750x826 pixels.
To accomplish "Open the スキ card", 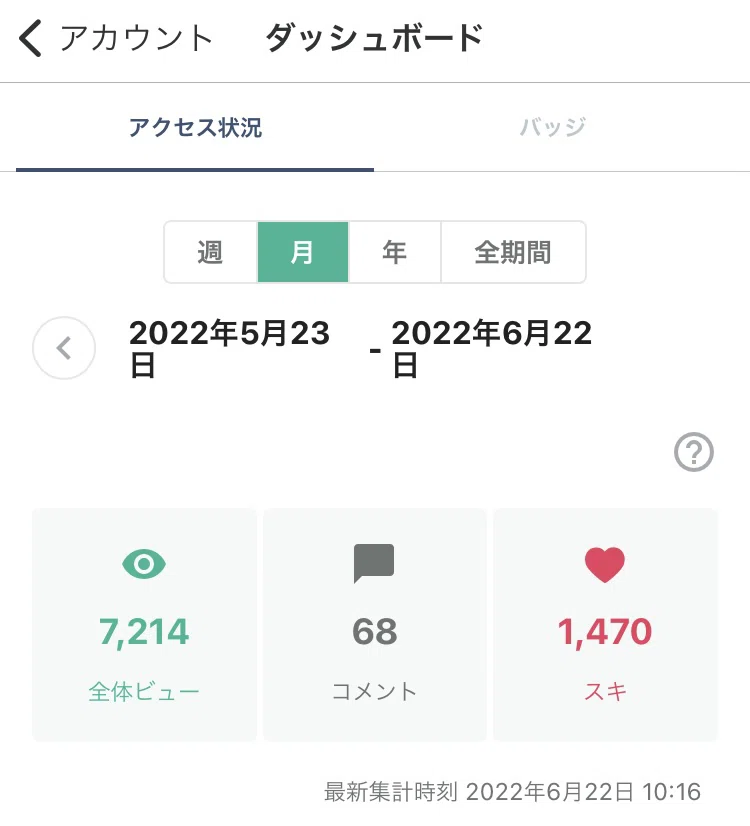I will pyautogui.click(x=605, y=625).
